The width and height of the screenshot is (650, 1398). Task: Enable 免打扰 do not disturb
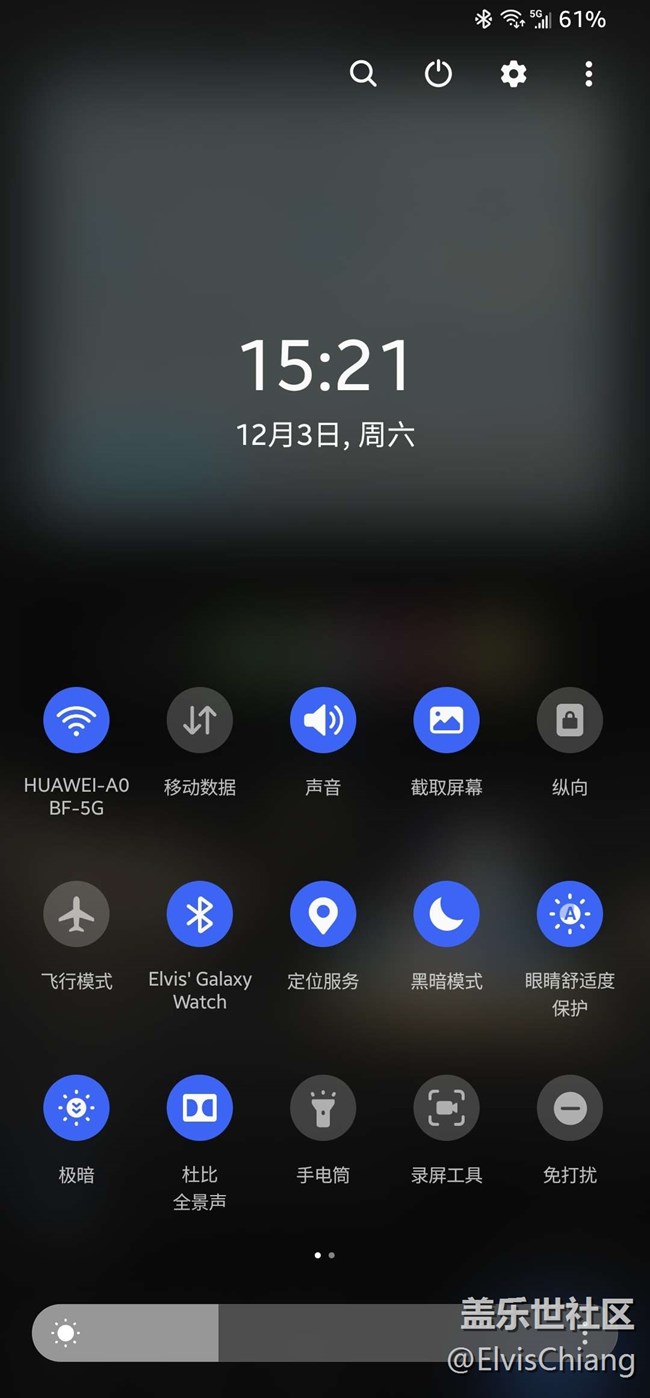tap(570, 1108)
